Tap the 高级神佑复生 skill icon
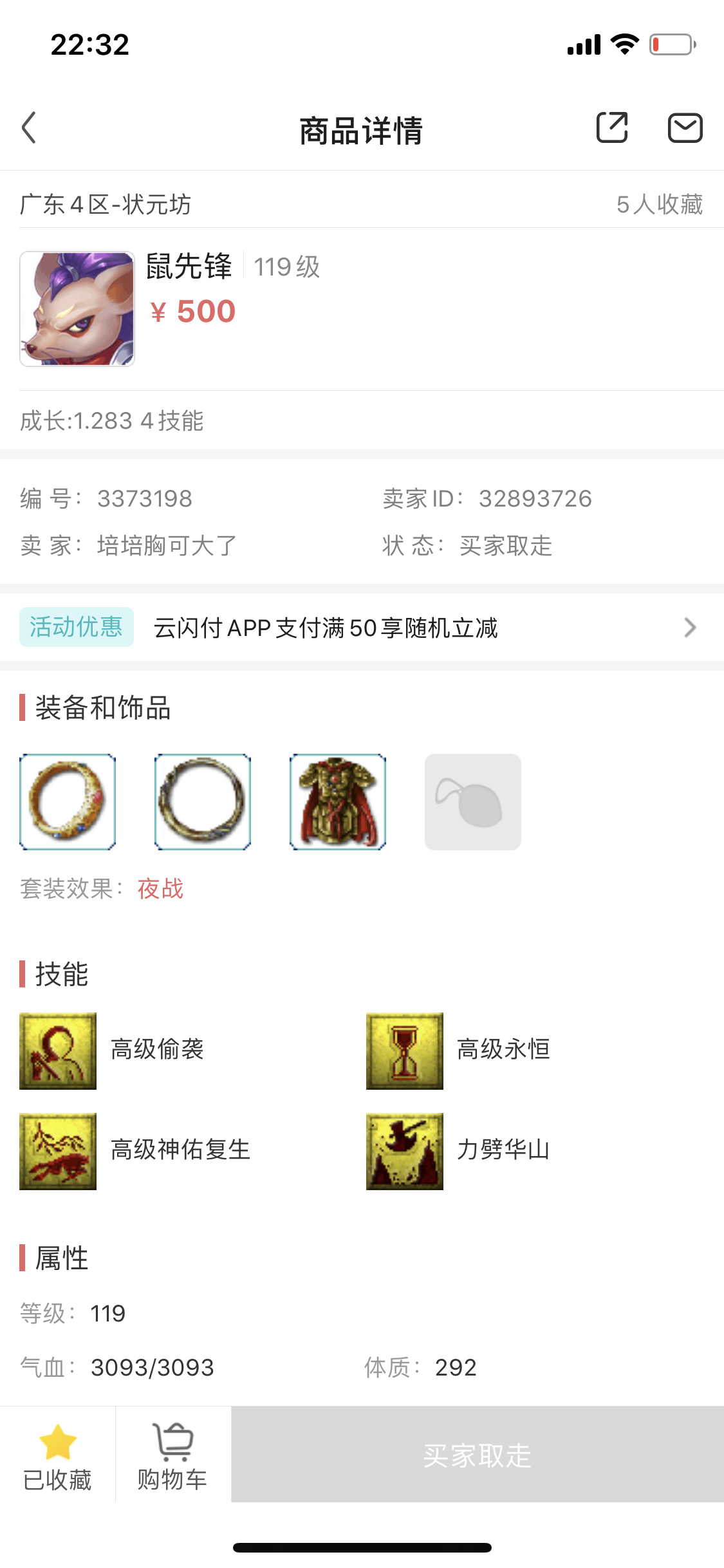724x1568 pixels. 58,1152
